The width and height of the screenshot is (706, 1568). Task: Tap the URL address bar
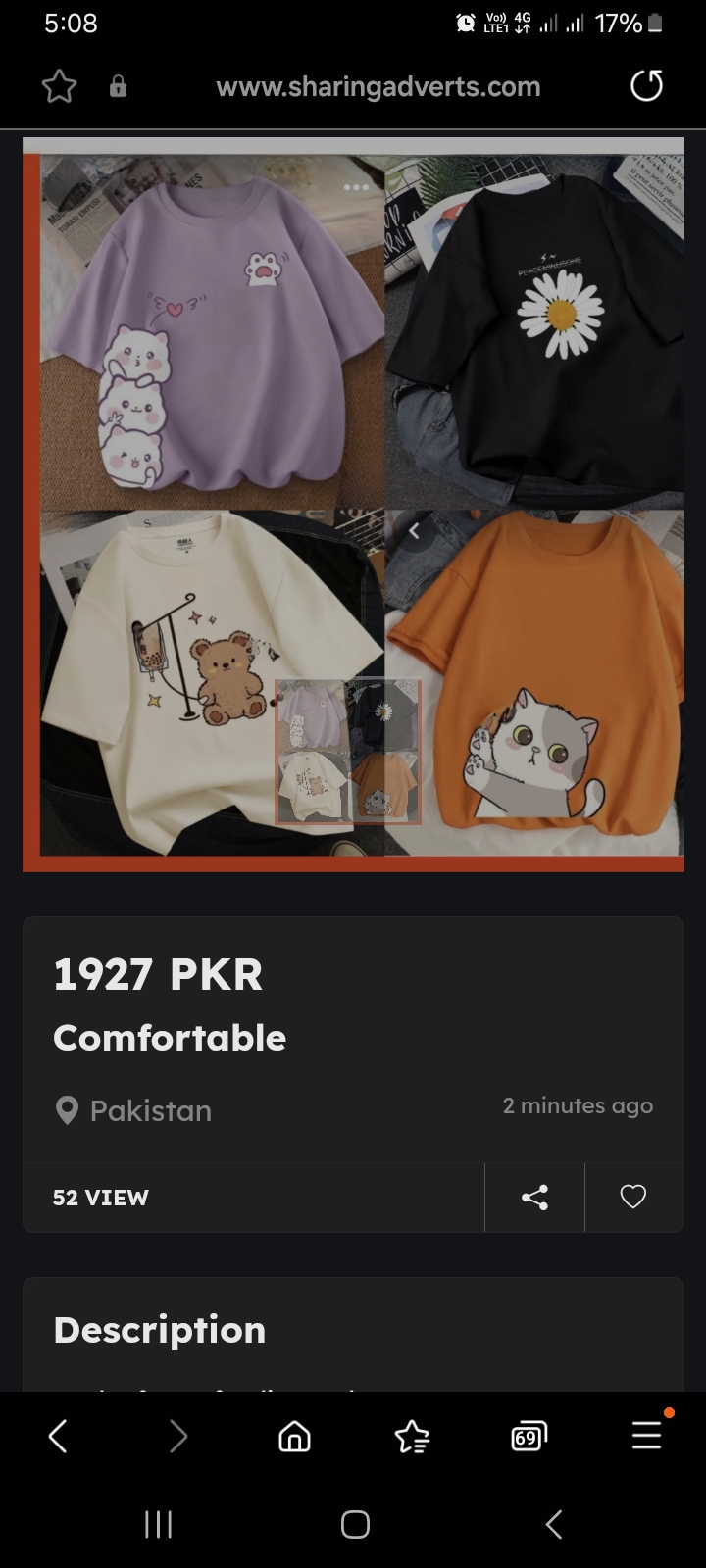378,87
